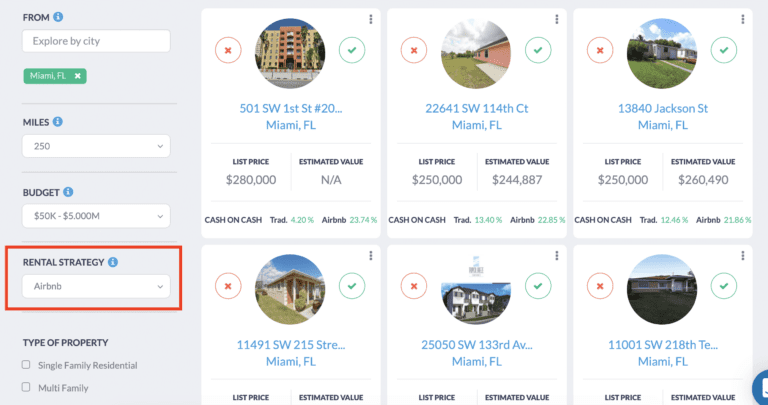The image size is (768, 405).
Task: Remove the Miami, FL chip
Action: tap(78, 76)
